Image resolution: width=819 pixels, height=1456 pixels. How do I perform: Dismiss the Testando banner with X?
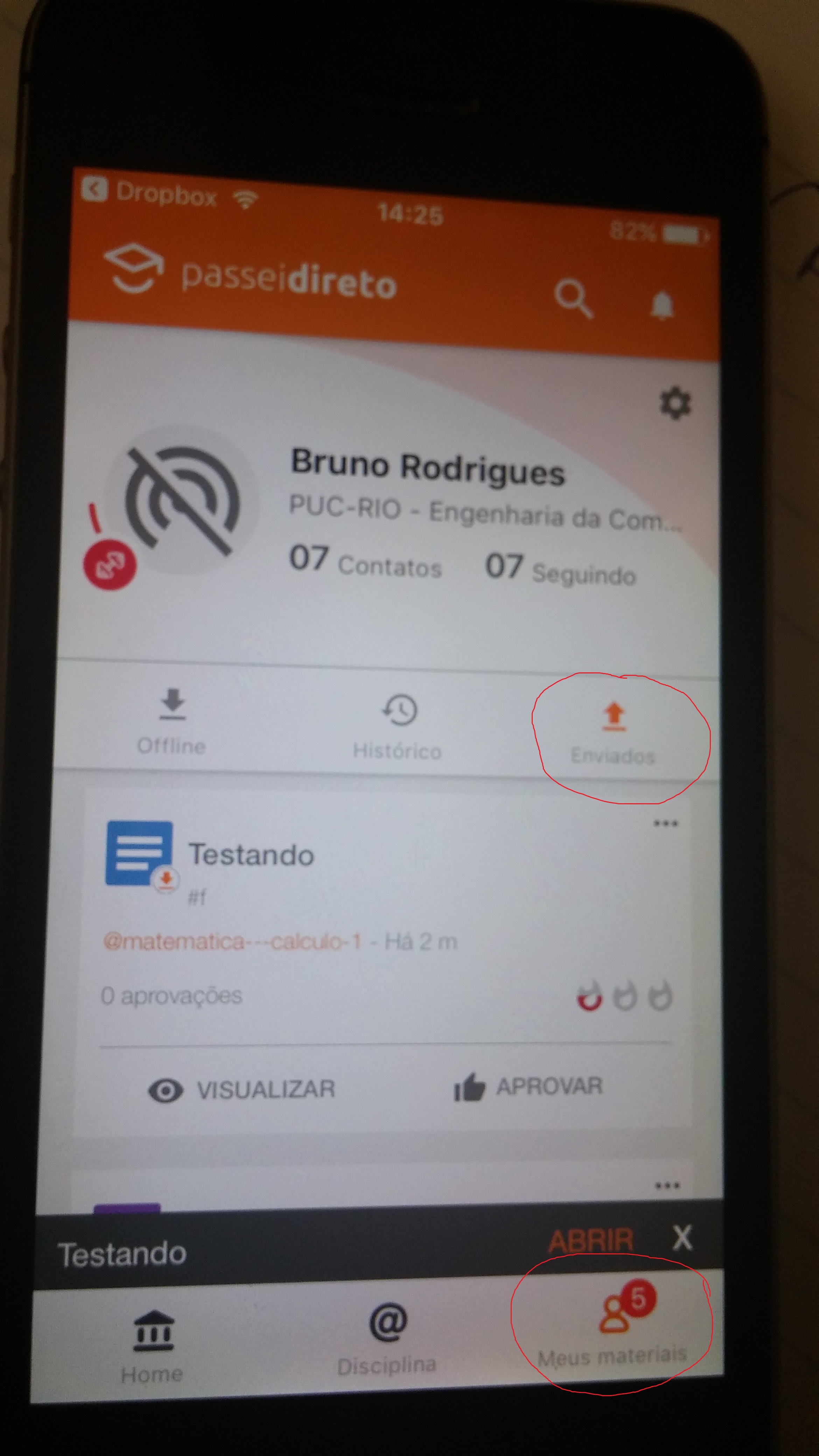[682, 1238]
